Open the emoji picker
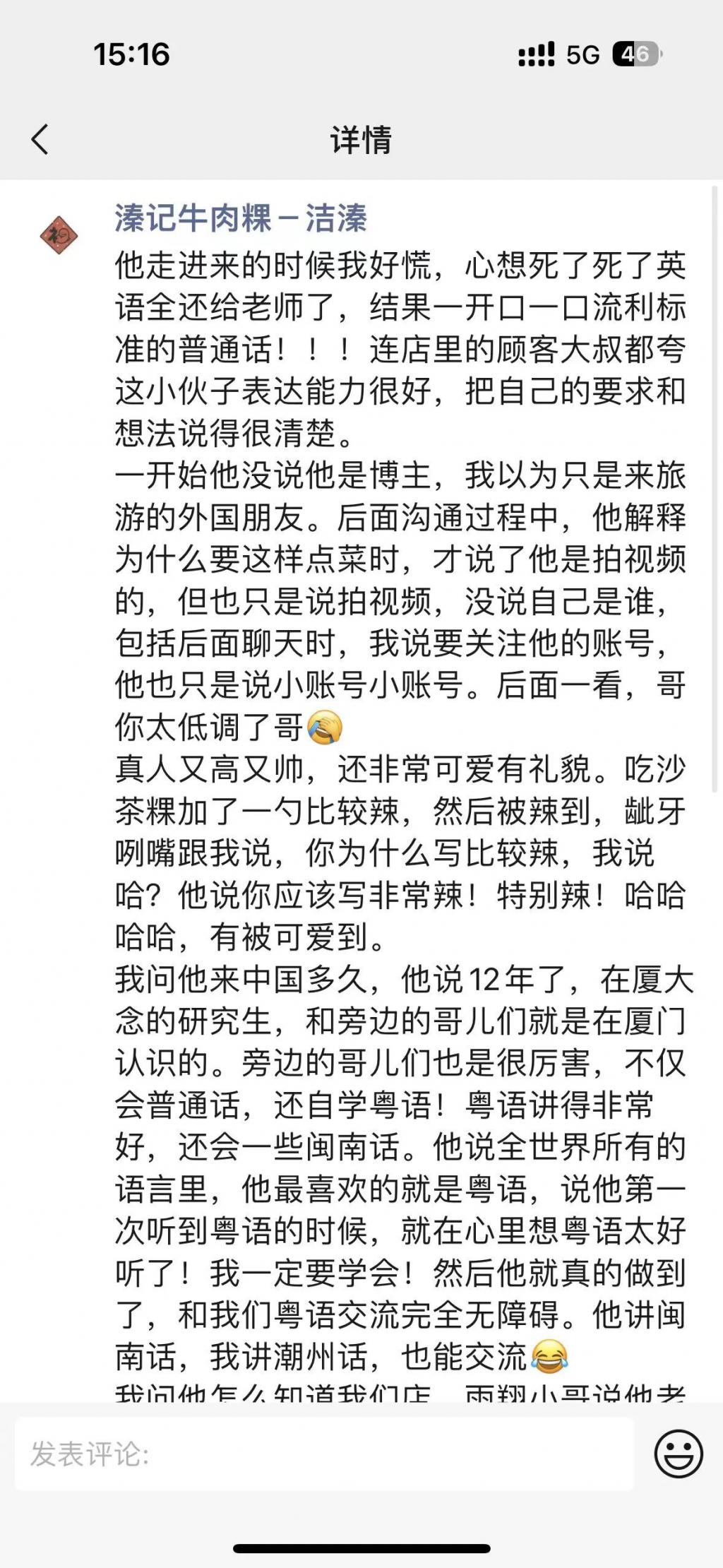723x1568 pixels. [x=679, y=1454]
